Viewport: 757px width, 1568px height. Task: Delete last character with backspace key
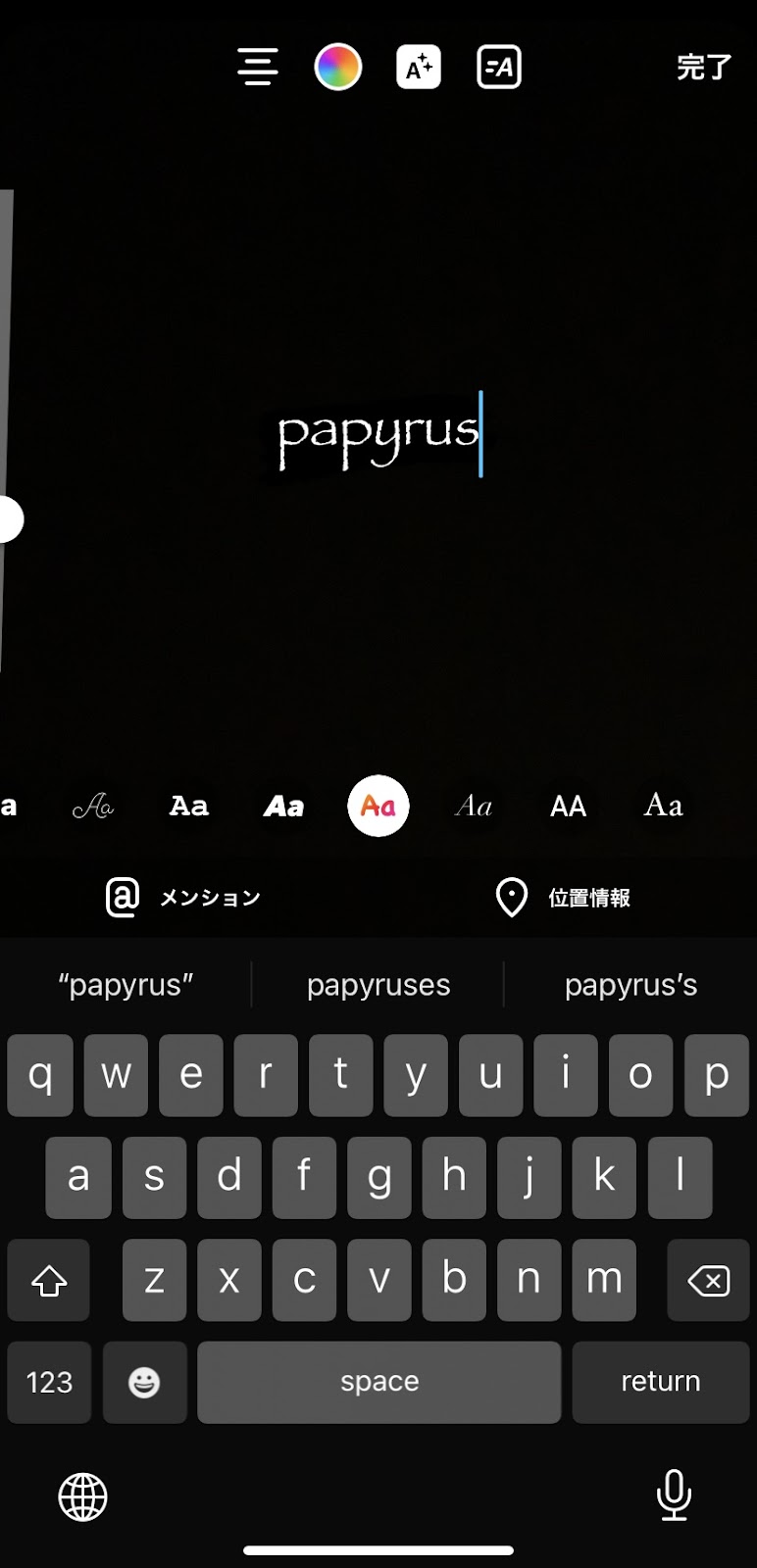tap(708, 1280)
